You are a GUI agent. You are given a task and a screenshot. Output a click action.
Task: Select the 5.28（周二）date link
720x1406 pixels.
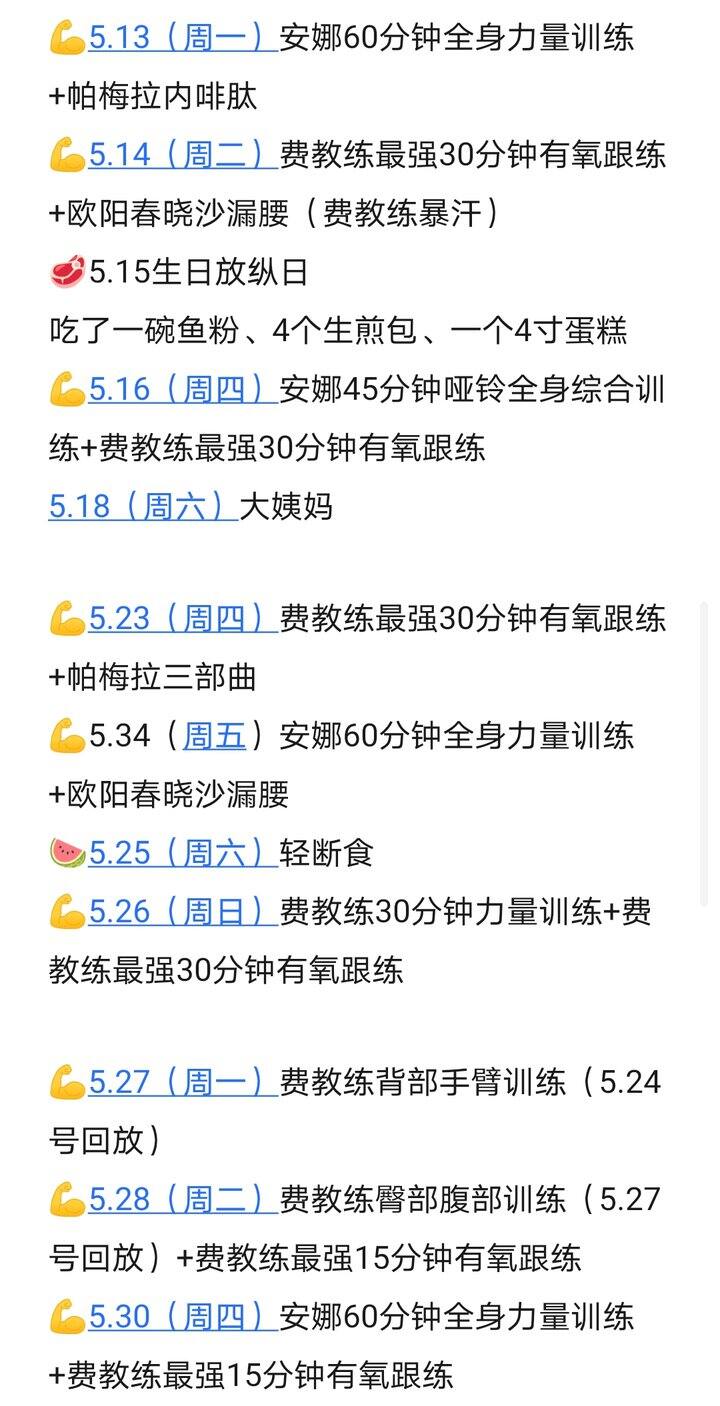pos(183,1198)
